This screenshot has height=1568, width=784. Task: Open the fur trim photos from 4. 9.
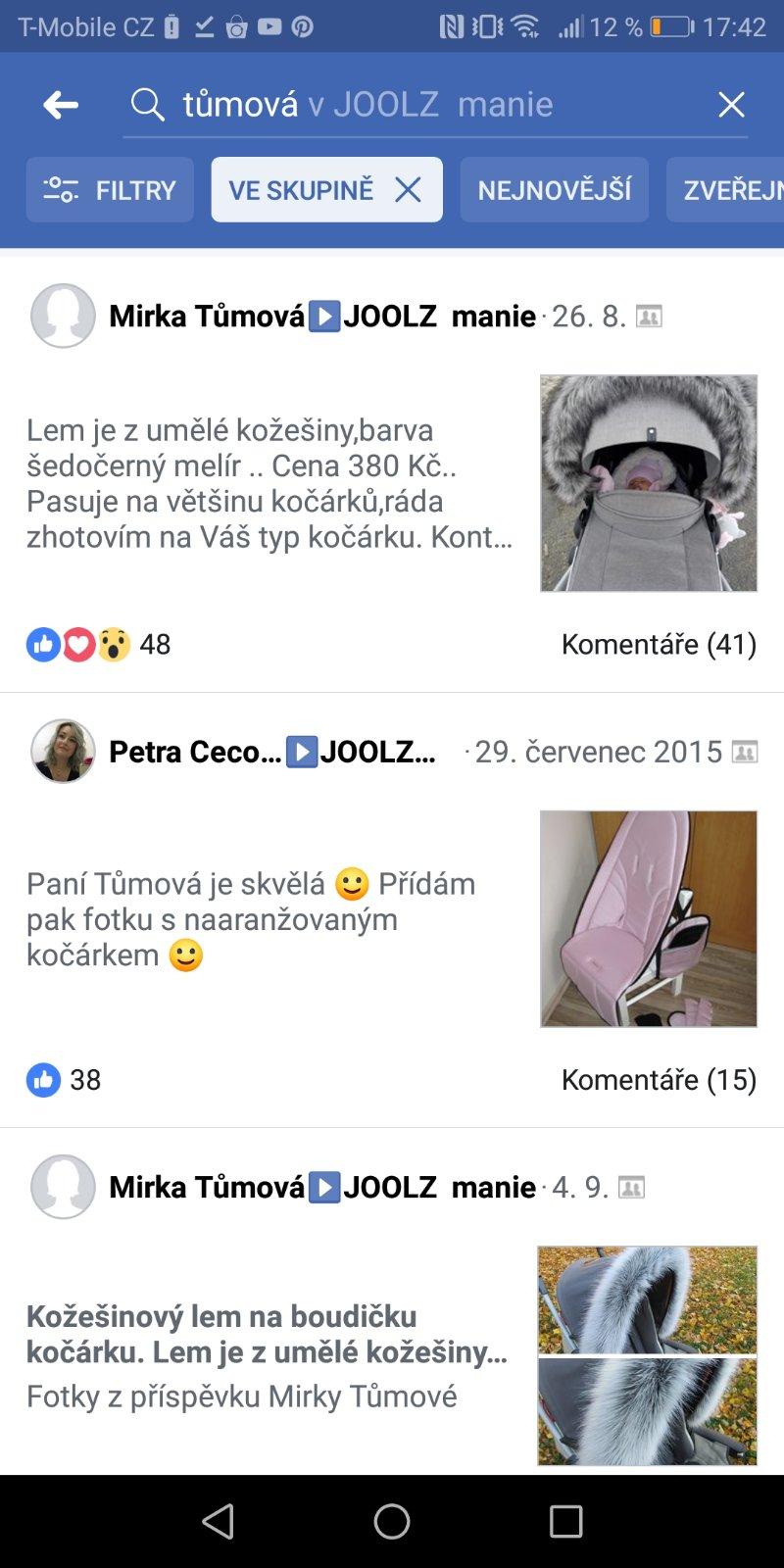(647, 1355)
